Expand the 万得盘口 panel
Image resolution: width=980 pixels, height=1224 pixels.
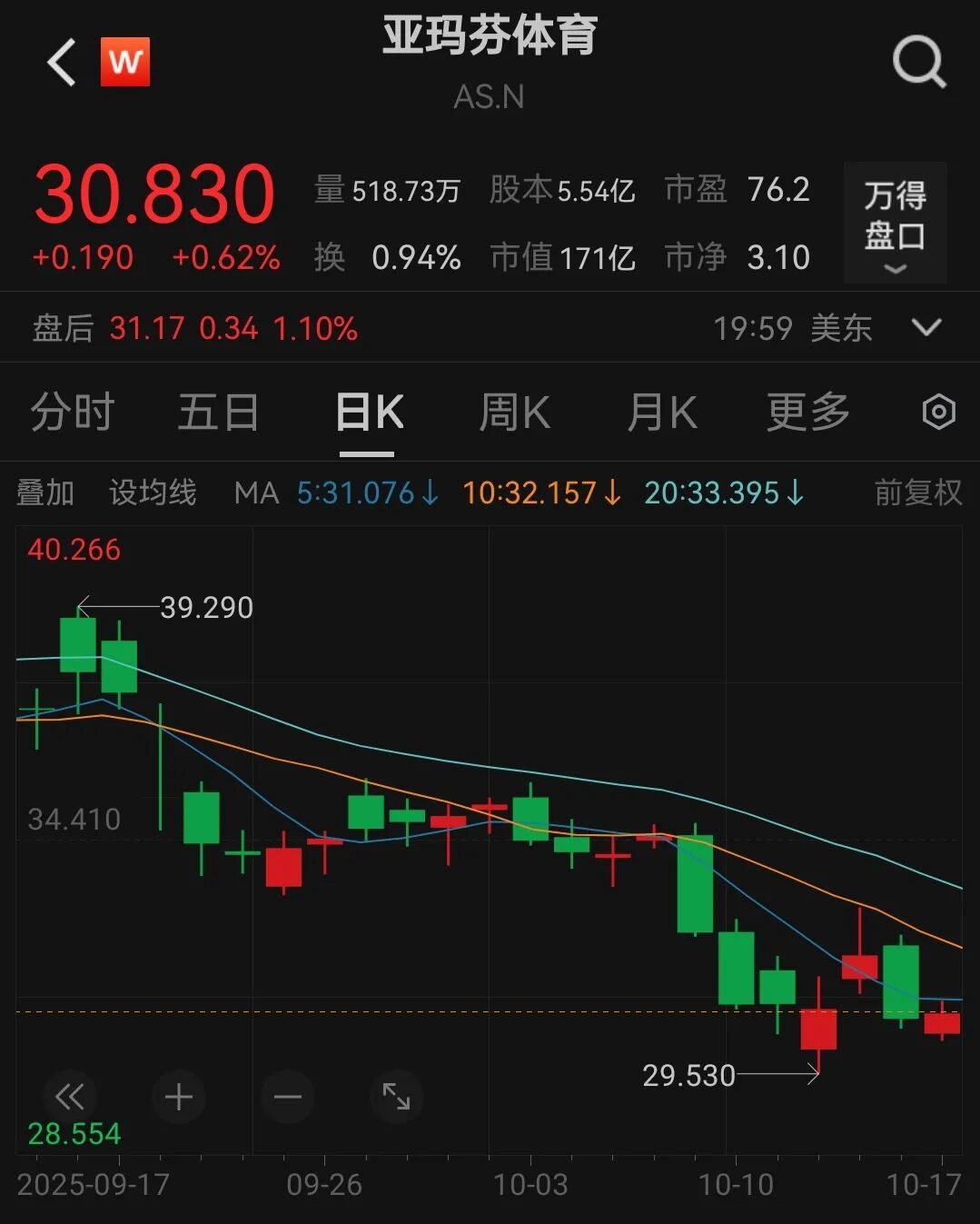click(x=895, y=224)
